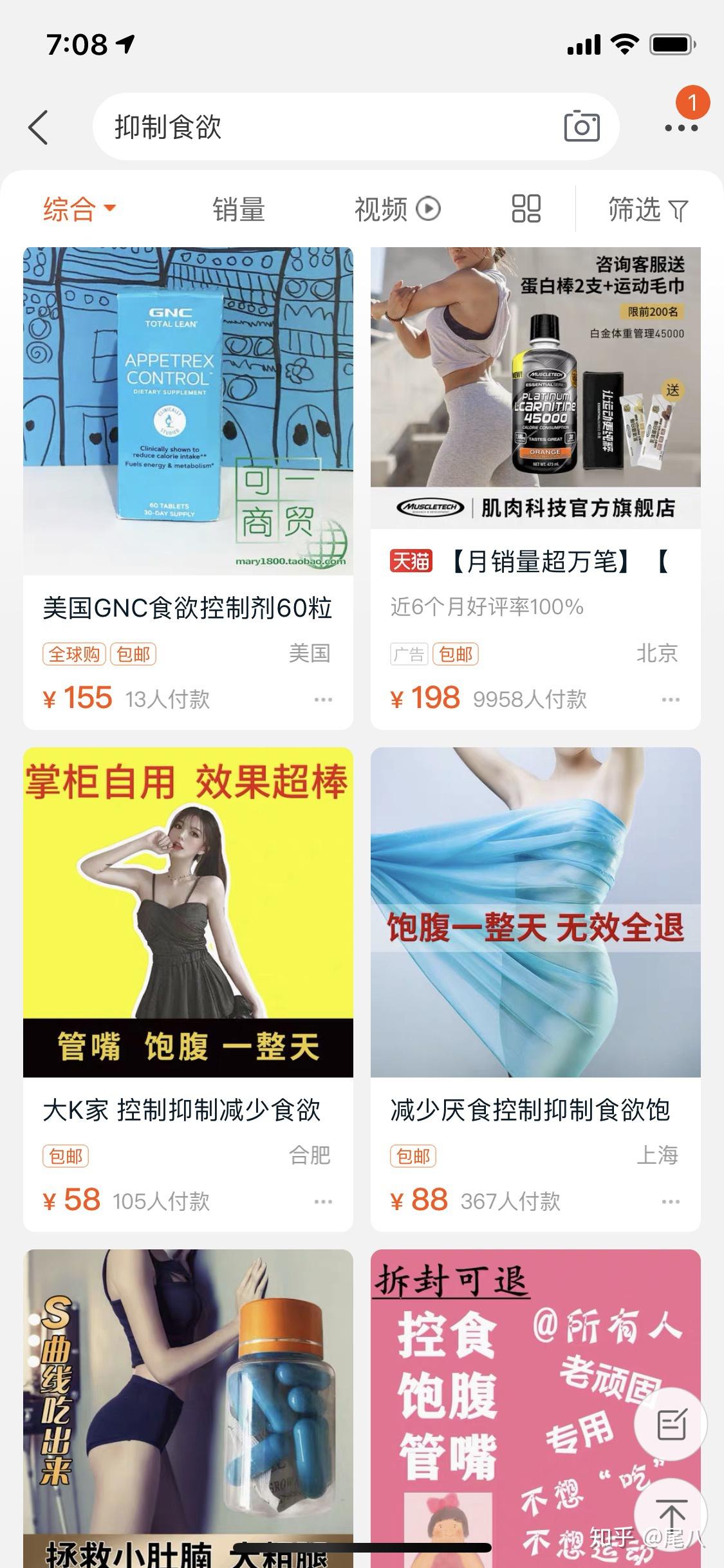
Task: Open camera image search in search bar
Action: point(582,126)
